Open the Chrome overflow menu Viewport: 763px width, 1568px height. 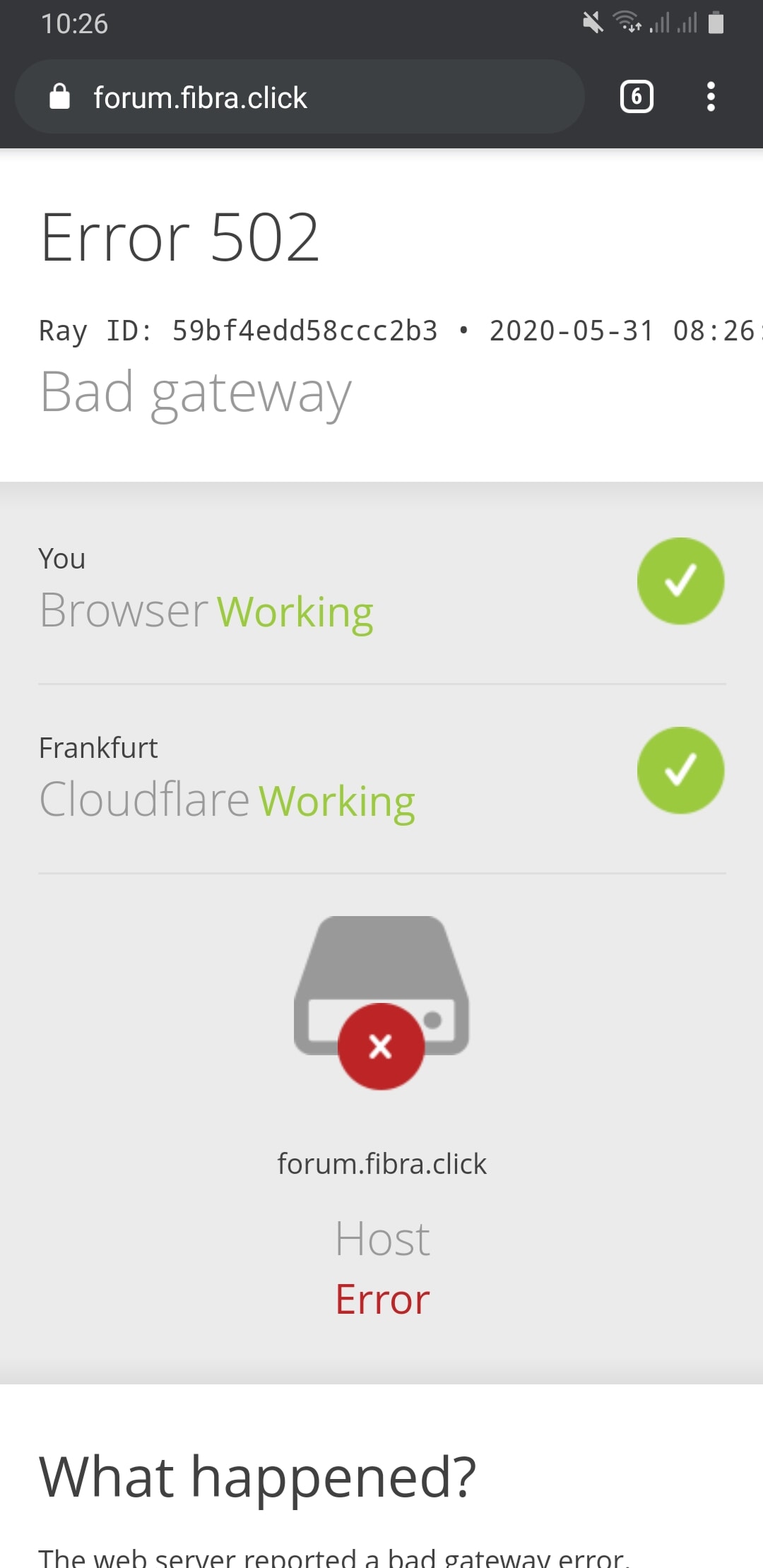[711, 97]
